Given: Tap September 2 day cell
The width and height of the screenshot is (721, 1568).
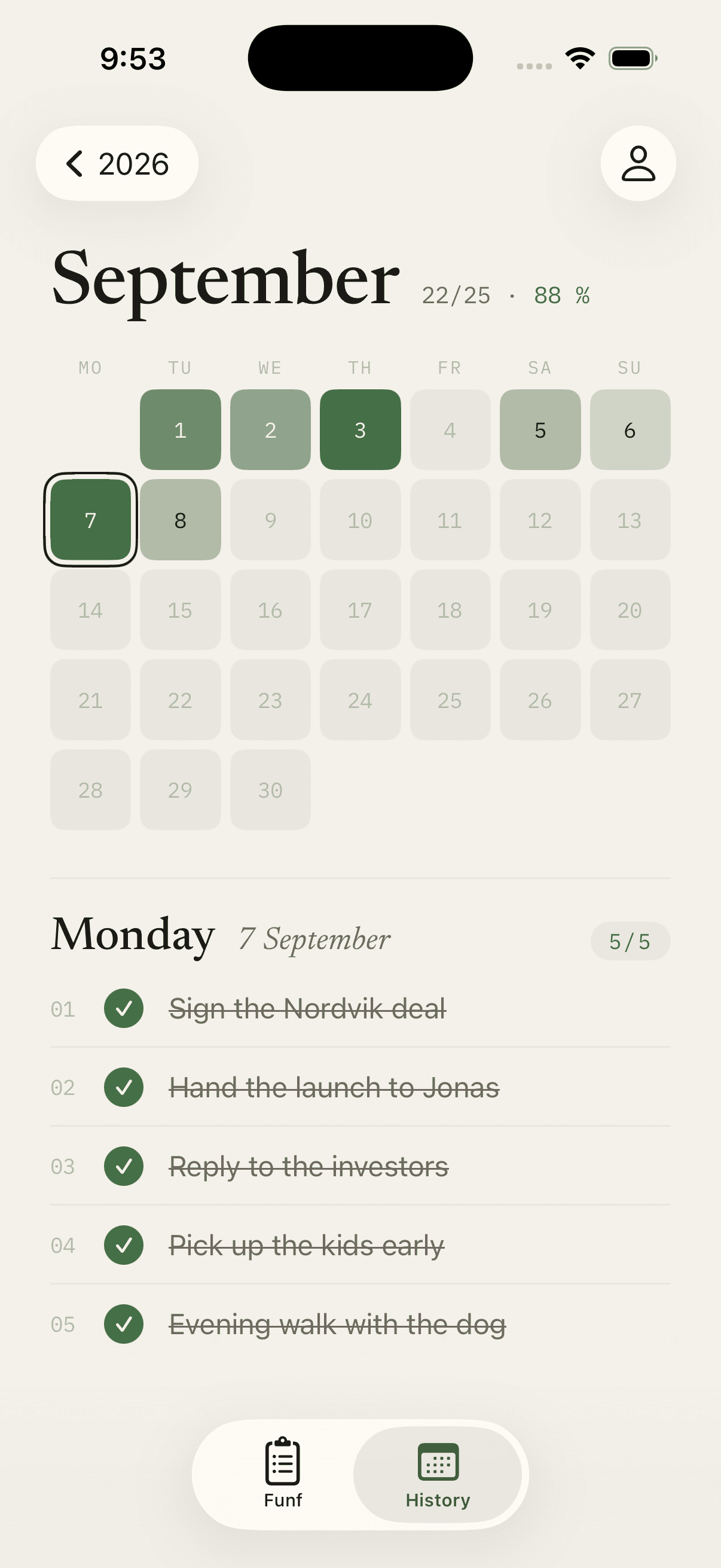Looking at the screenshot, I should click(x=270, y=430).
